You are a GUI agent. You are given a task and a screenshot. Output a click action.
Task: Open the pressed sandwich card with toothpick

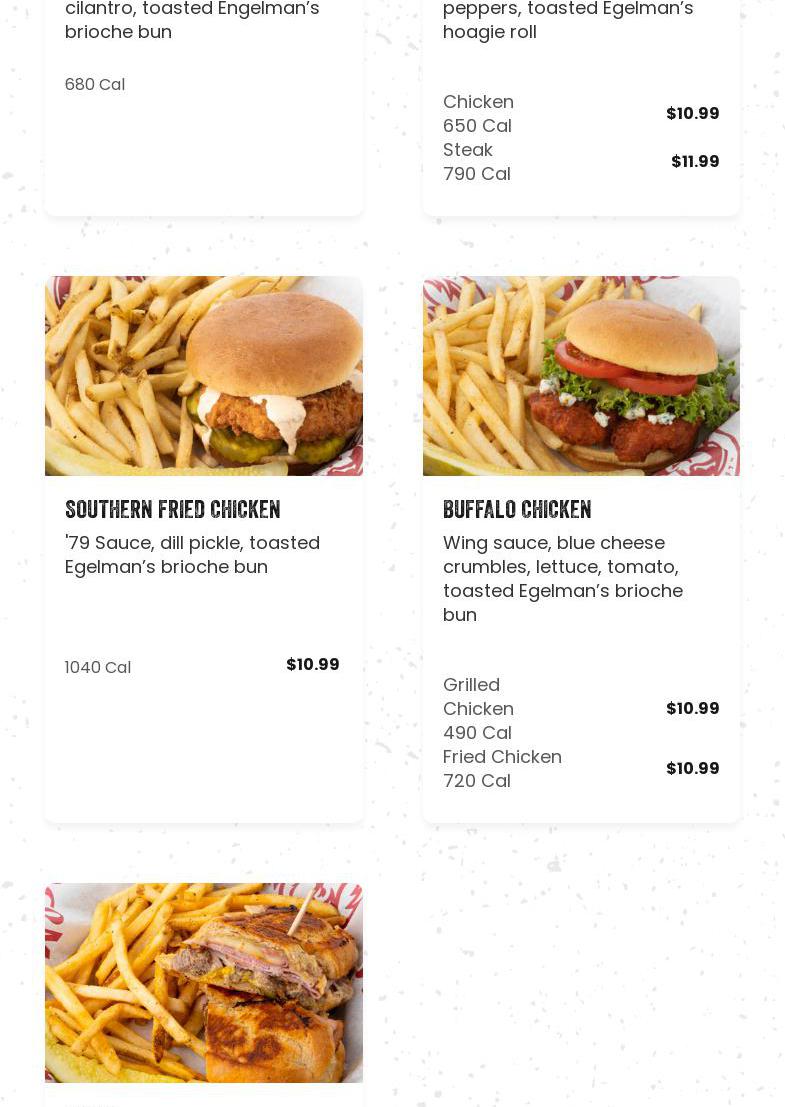pos(203,983)
